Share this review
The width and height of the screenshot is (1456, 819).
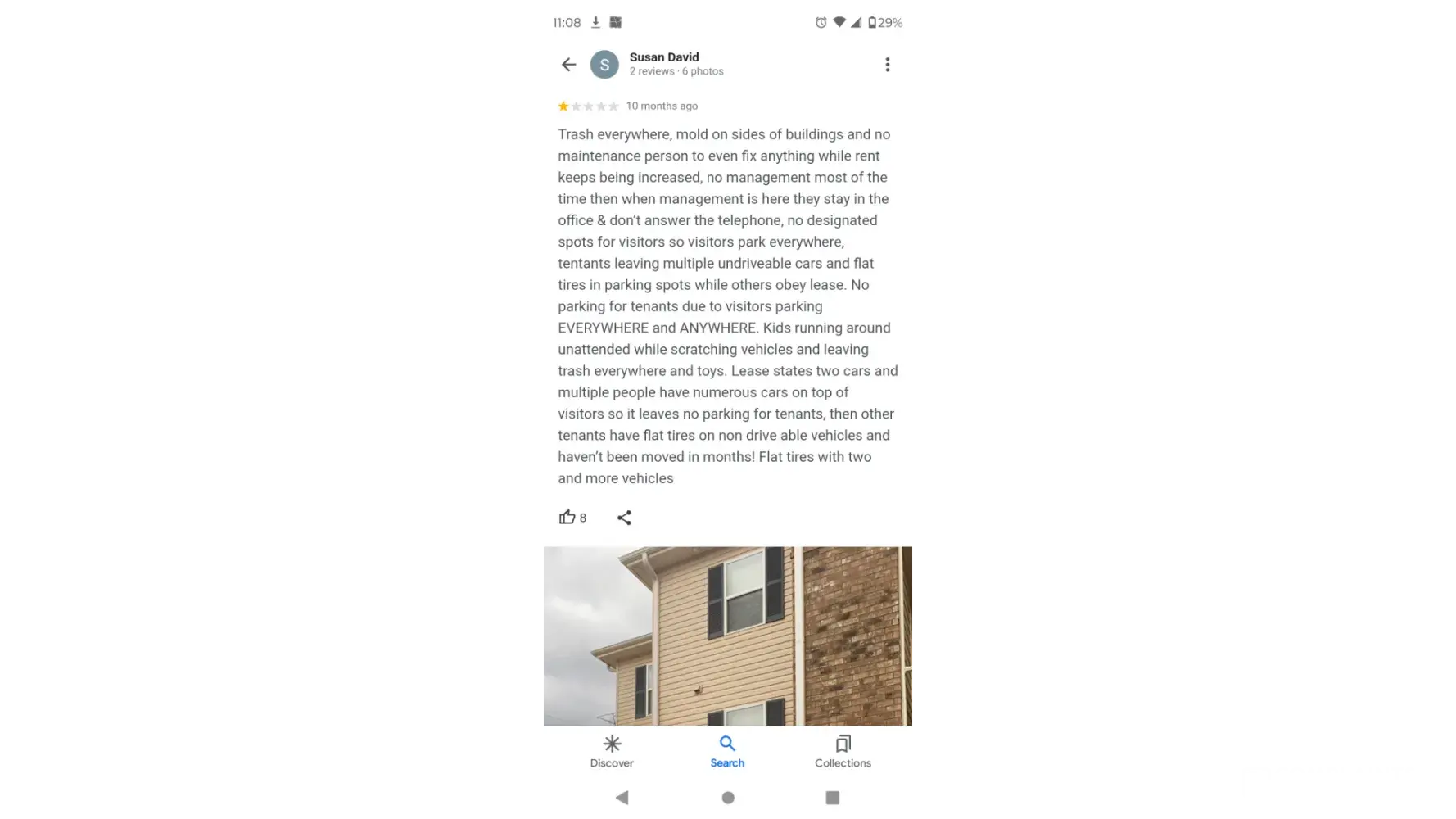[624, 518]
